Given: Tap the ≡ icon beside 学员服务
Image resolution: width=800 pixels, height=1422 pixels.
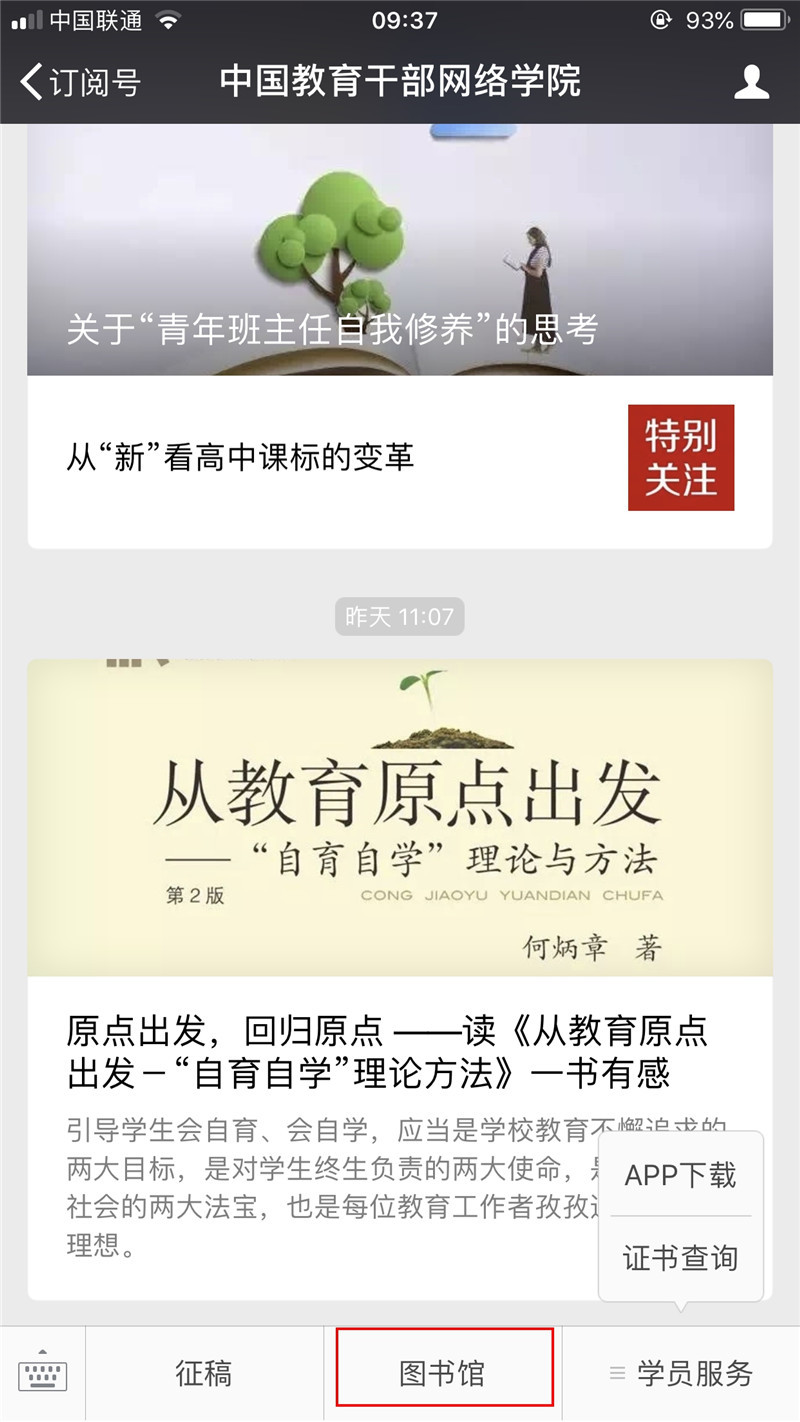Looking at the screenshot, I should pyautogui.click(x=616, y=1373).
